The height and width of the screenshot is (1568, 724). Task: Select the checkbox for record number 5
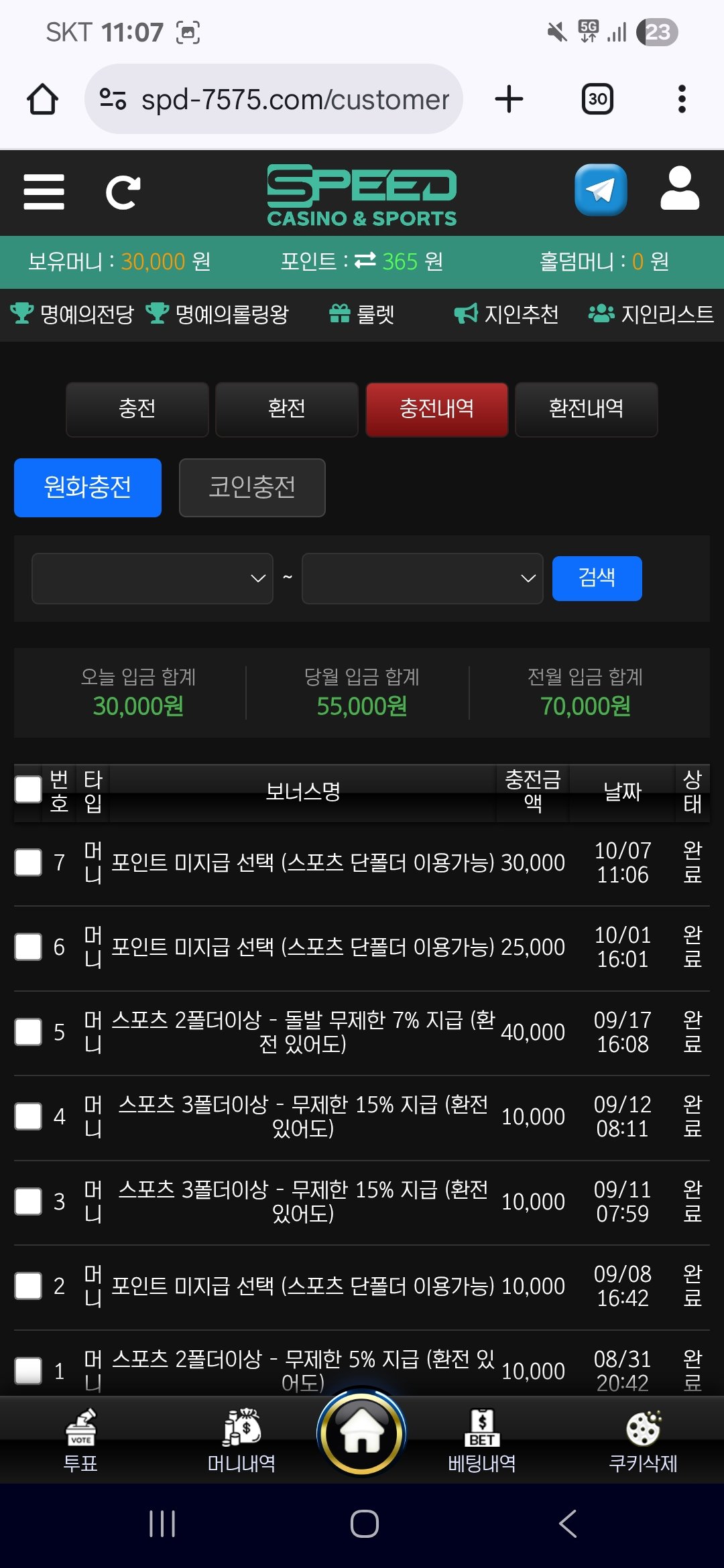(x=28, y=1032)
